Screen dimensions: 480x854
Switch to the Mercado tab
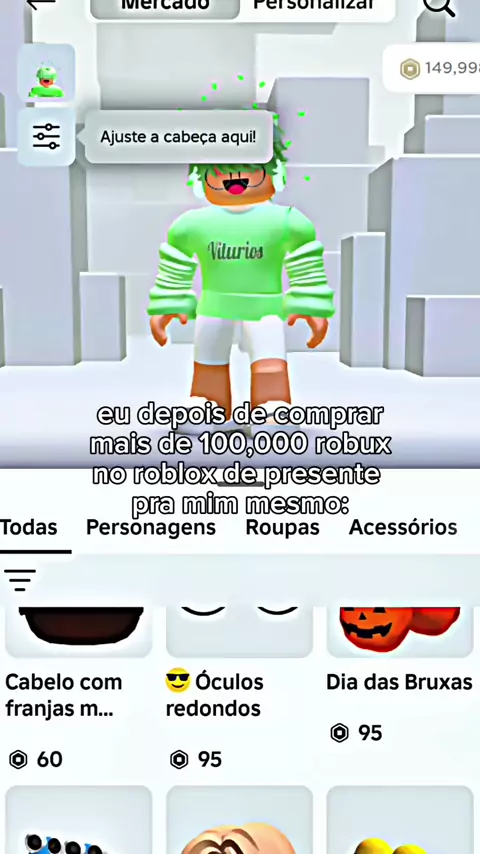click(x=165, y=7)
